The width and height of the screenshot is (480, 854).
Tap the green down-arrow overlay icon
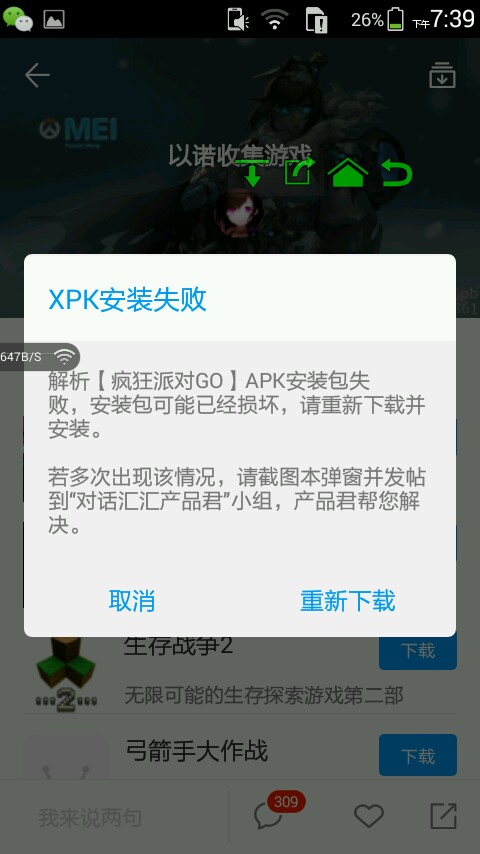coord(252,173)
